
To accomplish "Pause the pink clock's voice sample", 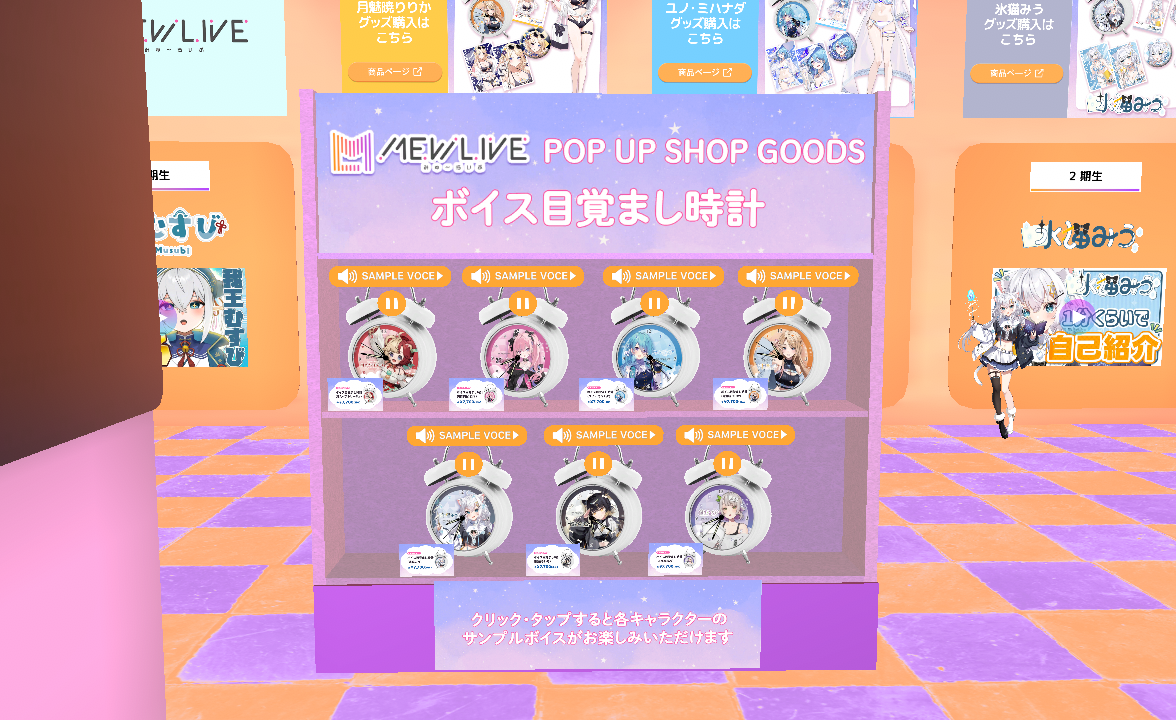I will coord(523,303).
